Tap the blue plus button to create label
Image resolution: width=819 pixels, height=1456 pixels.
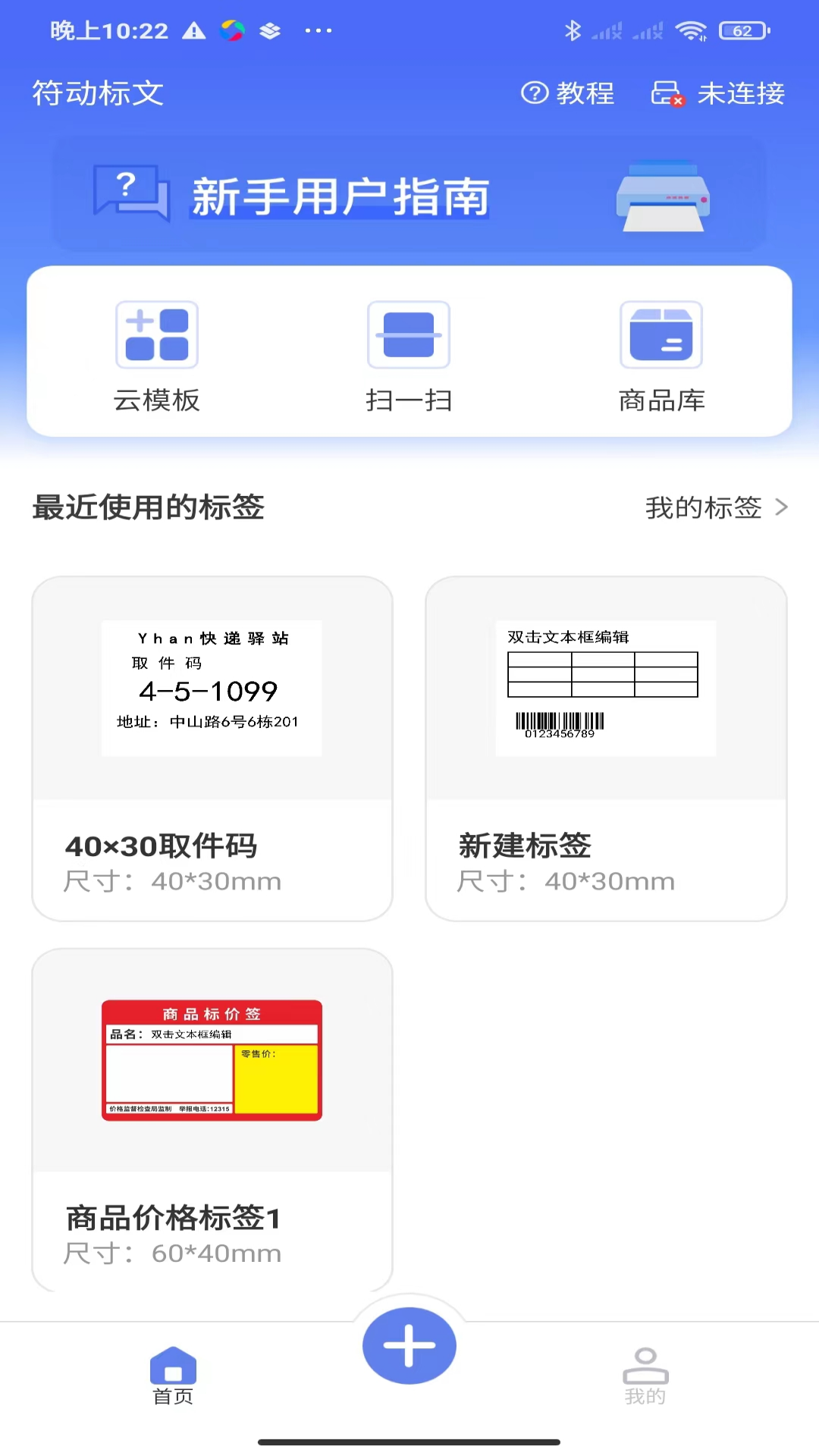[x=409, y=1345]
